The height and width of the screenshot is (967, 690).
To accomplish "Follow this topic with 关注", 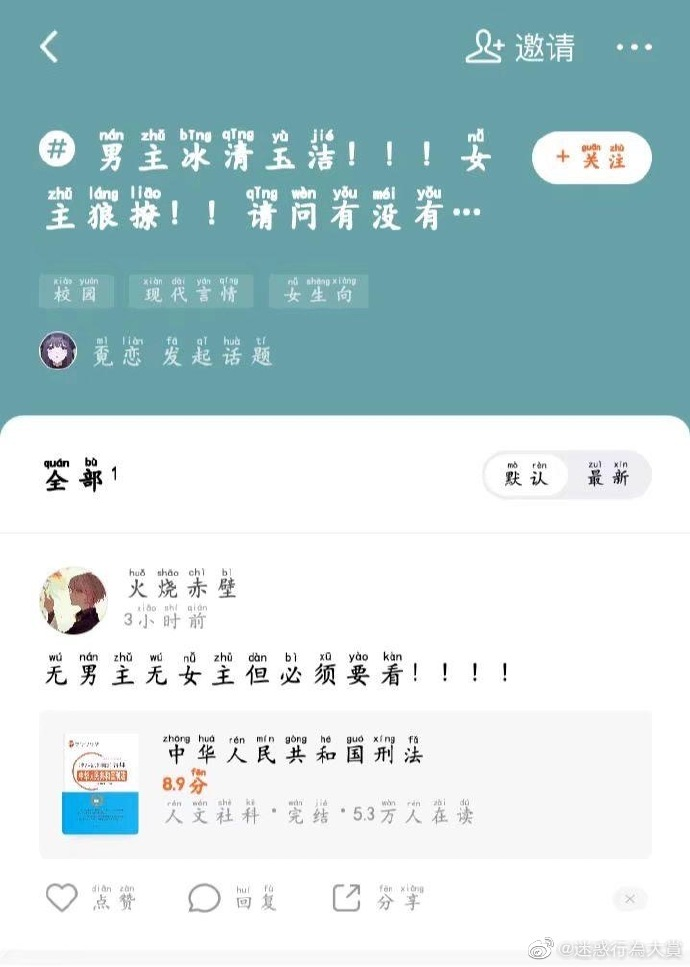I will [x=591, y=158].
